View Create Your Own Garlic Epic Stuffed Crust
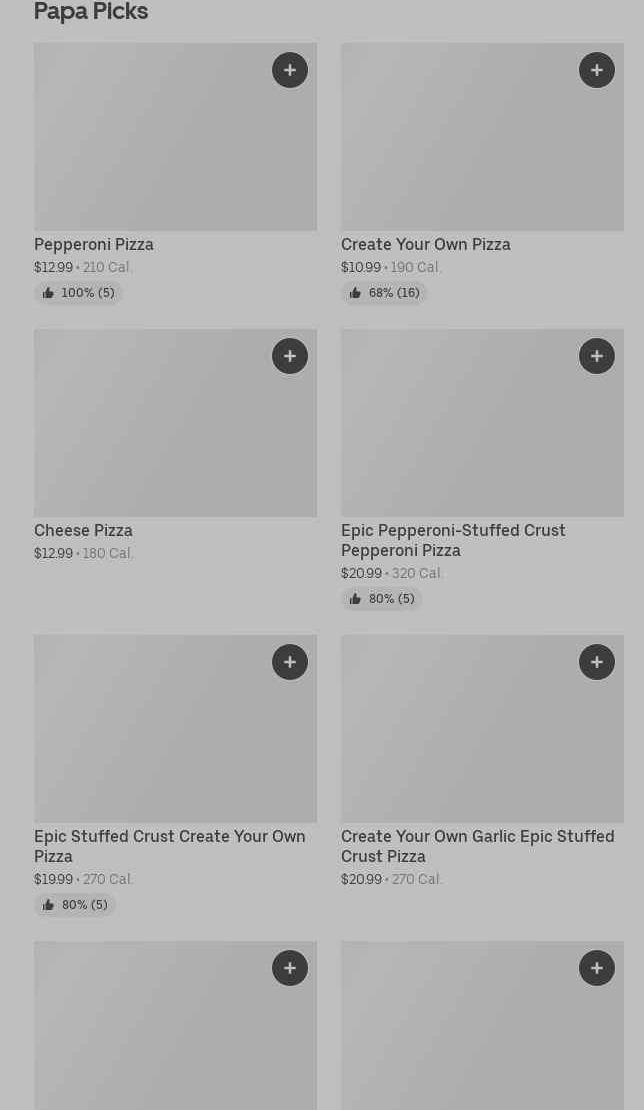The image size is (644, 1110). [x=477, y=846]
